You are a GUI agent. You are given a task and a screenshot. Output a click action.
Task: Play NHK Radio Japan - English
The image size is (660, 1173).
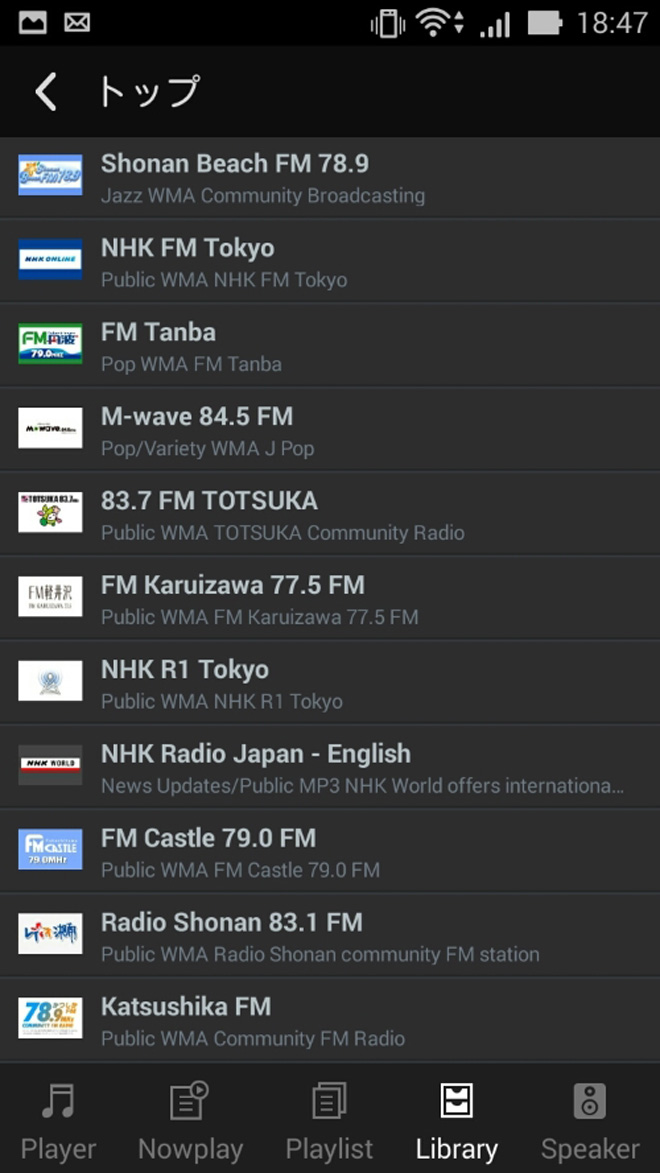(330, 768)
